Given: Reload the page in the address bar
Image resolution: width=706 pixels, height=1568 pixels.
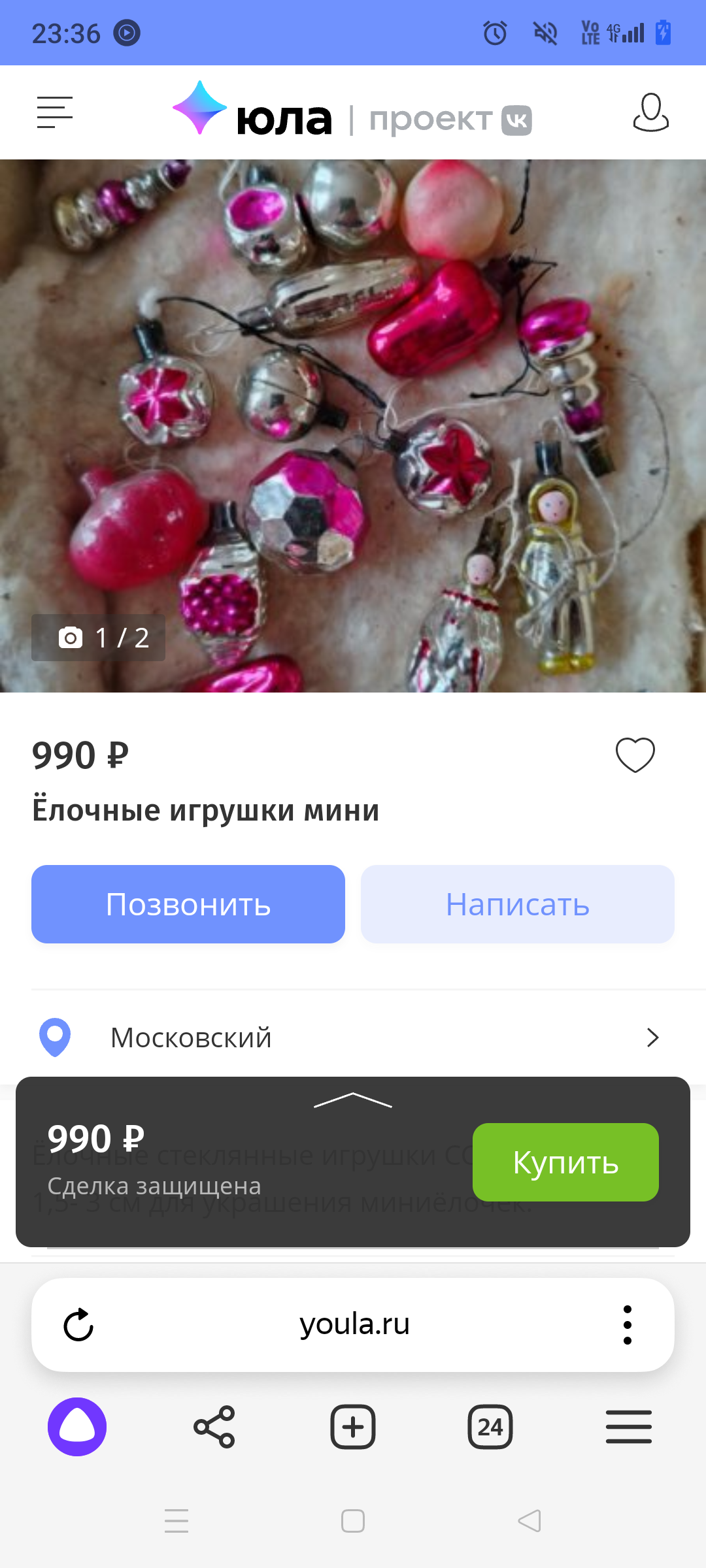Looking at the screenshot, I should pyautogui.click(x=78, y=1325).
